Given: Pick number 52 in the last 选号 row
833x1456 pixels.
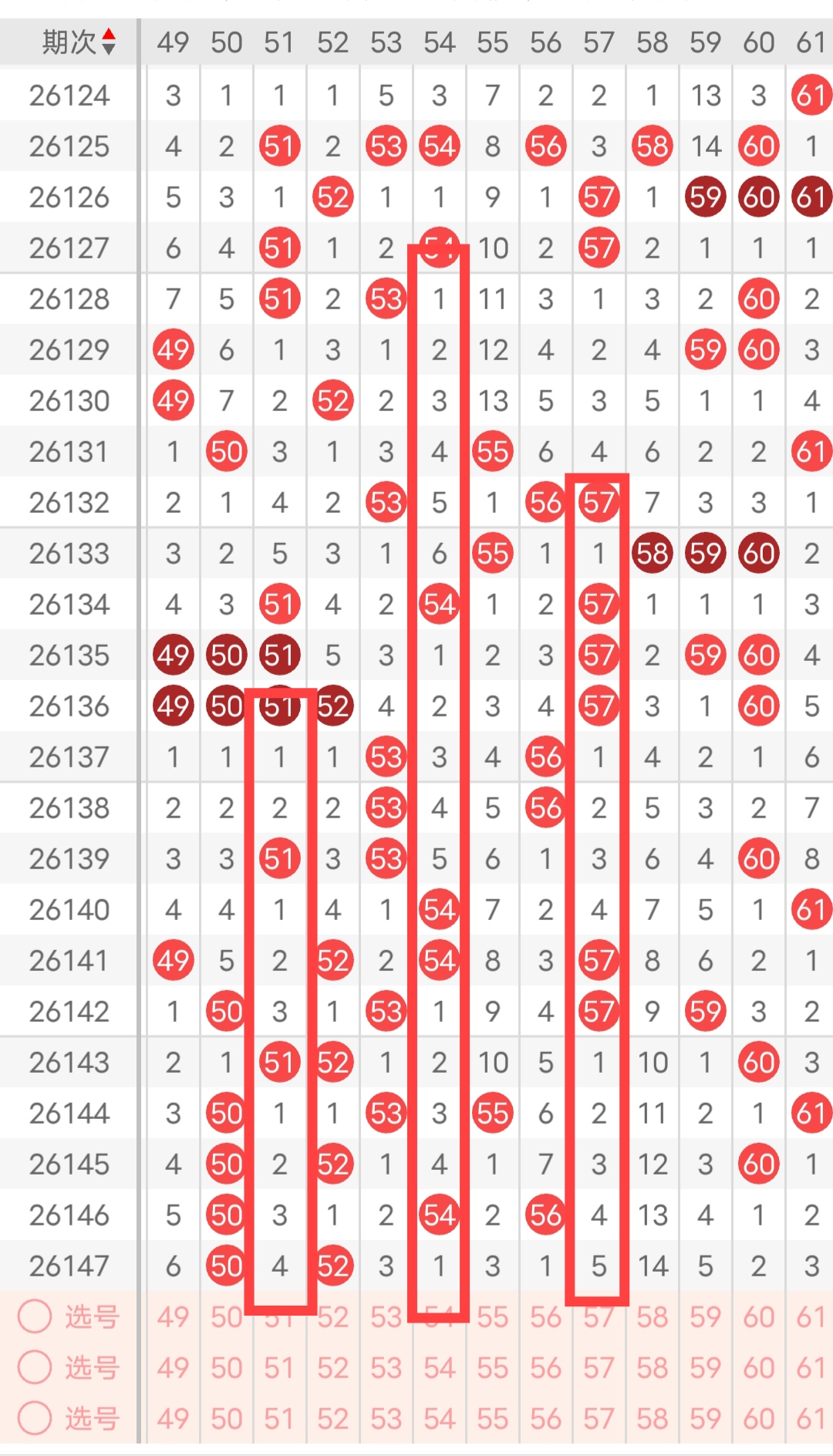Looking at the screenshot, I should pos(332,1418).
